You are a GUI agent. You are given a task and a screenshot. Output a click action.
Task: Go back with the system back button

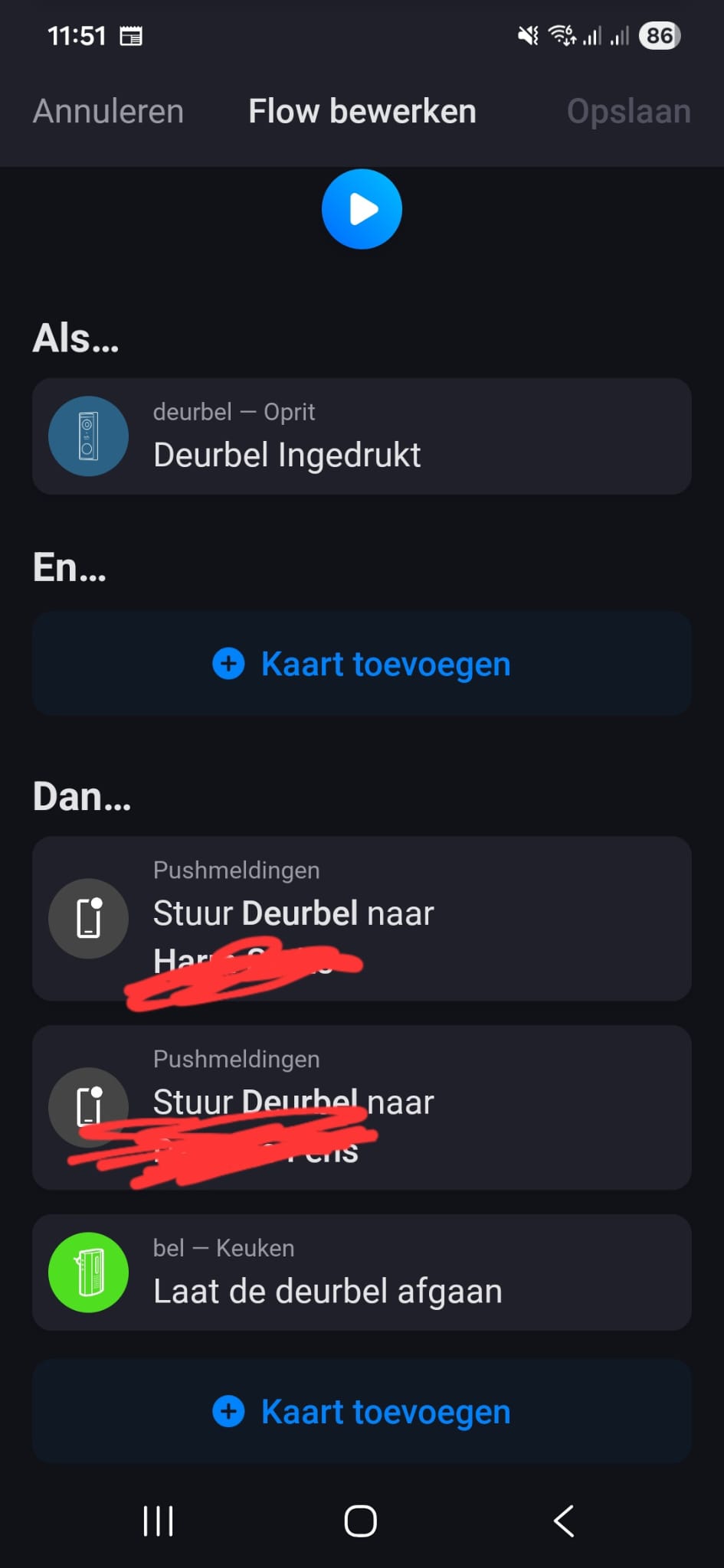coord(565,1521)
